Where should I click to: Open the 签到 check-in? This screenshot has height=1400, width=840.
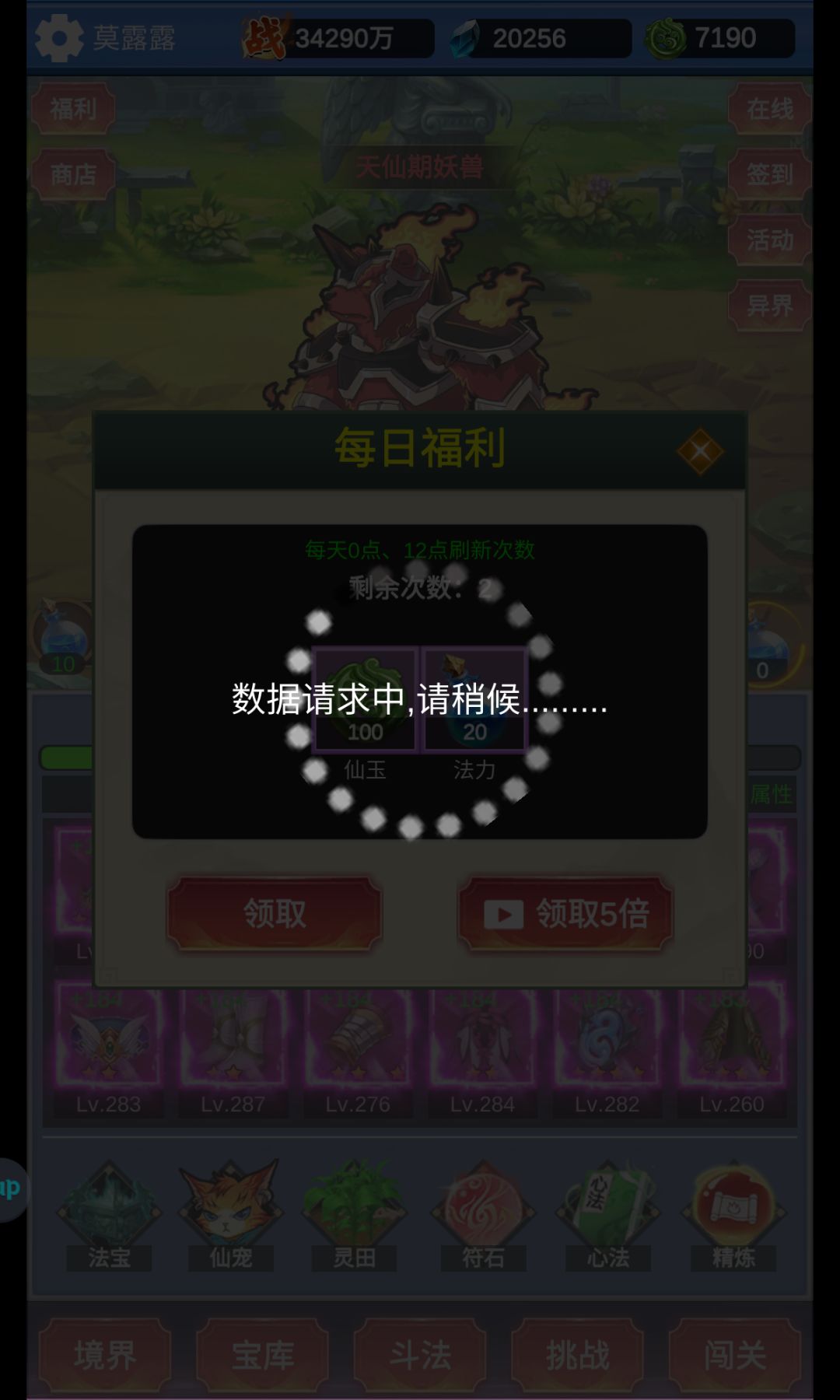770,174
